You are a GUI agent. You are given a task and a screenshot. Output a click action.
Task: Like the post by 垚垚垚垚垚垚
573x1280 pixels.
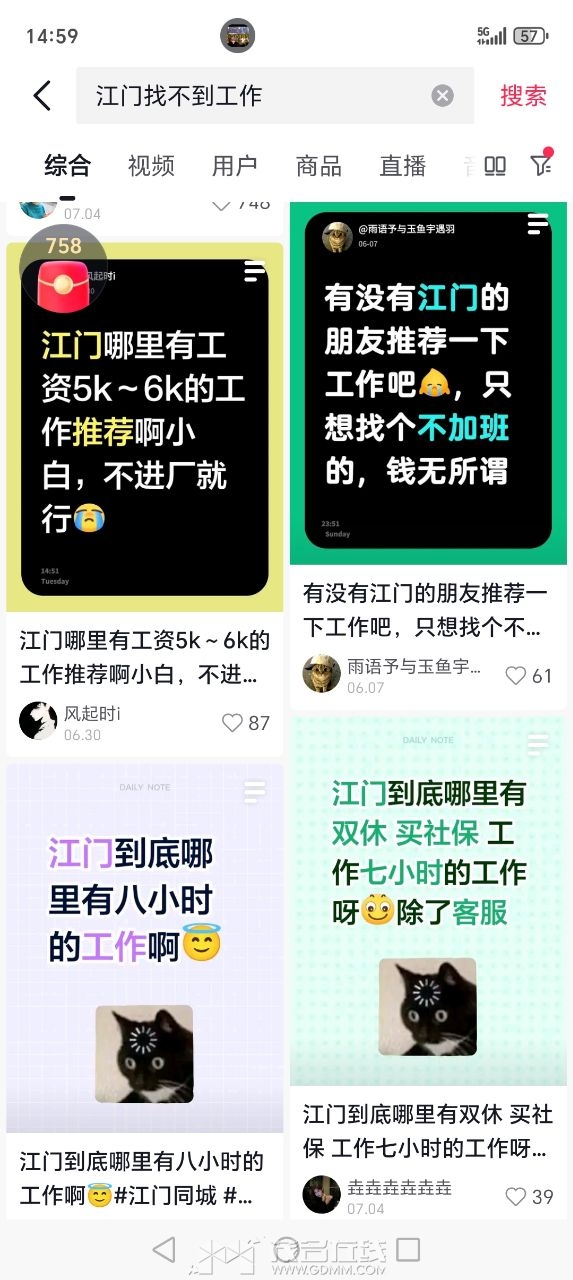[x=529, y=1196]
